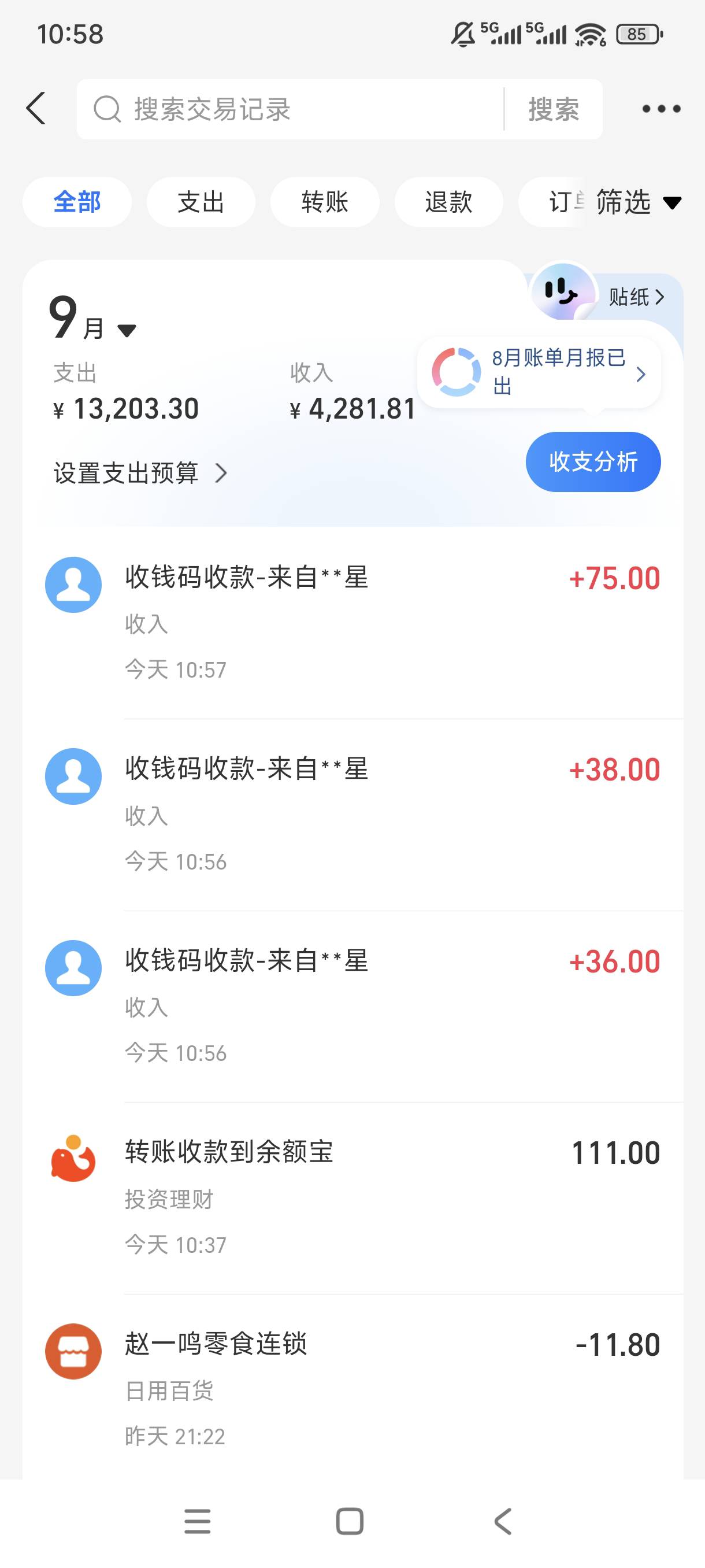The width and height of the screenshot is (705, 1568).
Task: Tap the system home button
Action: coord(350,1522)
